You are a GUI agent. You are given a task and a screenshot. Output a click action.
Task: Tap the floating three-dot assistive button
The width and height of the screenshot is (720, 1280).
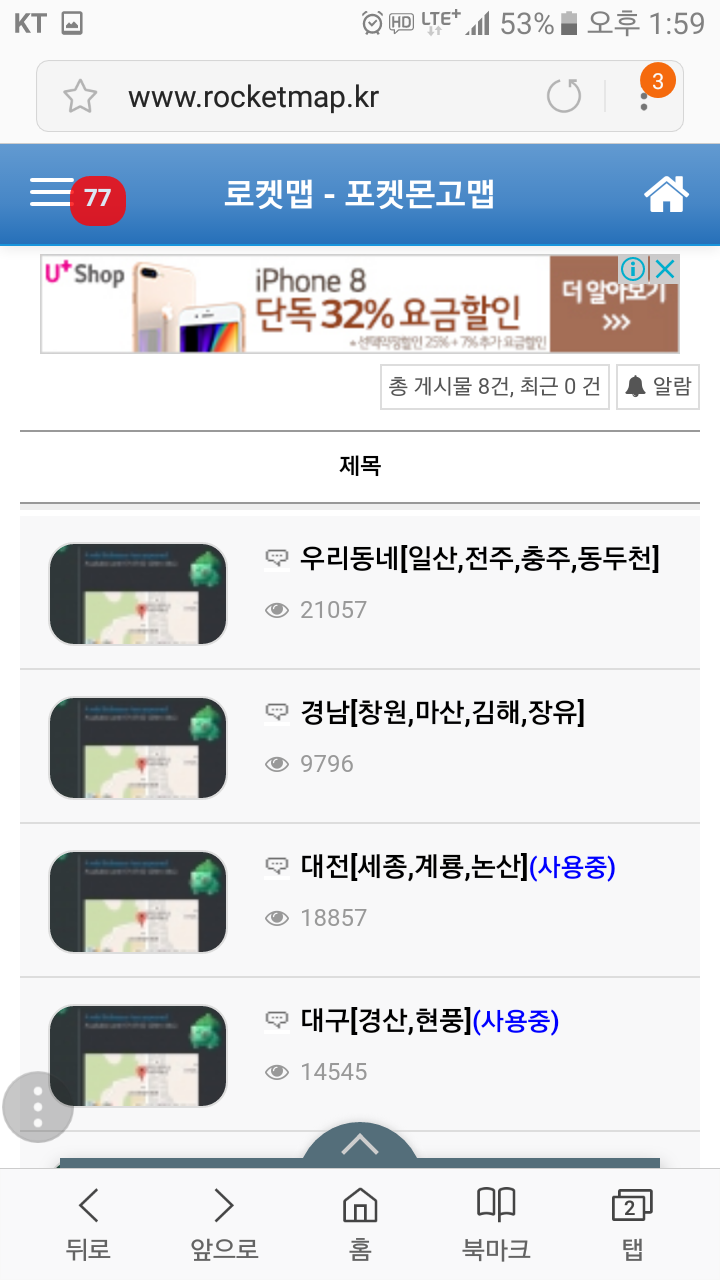tap(38, 1107)
